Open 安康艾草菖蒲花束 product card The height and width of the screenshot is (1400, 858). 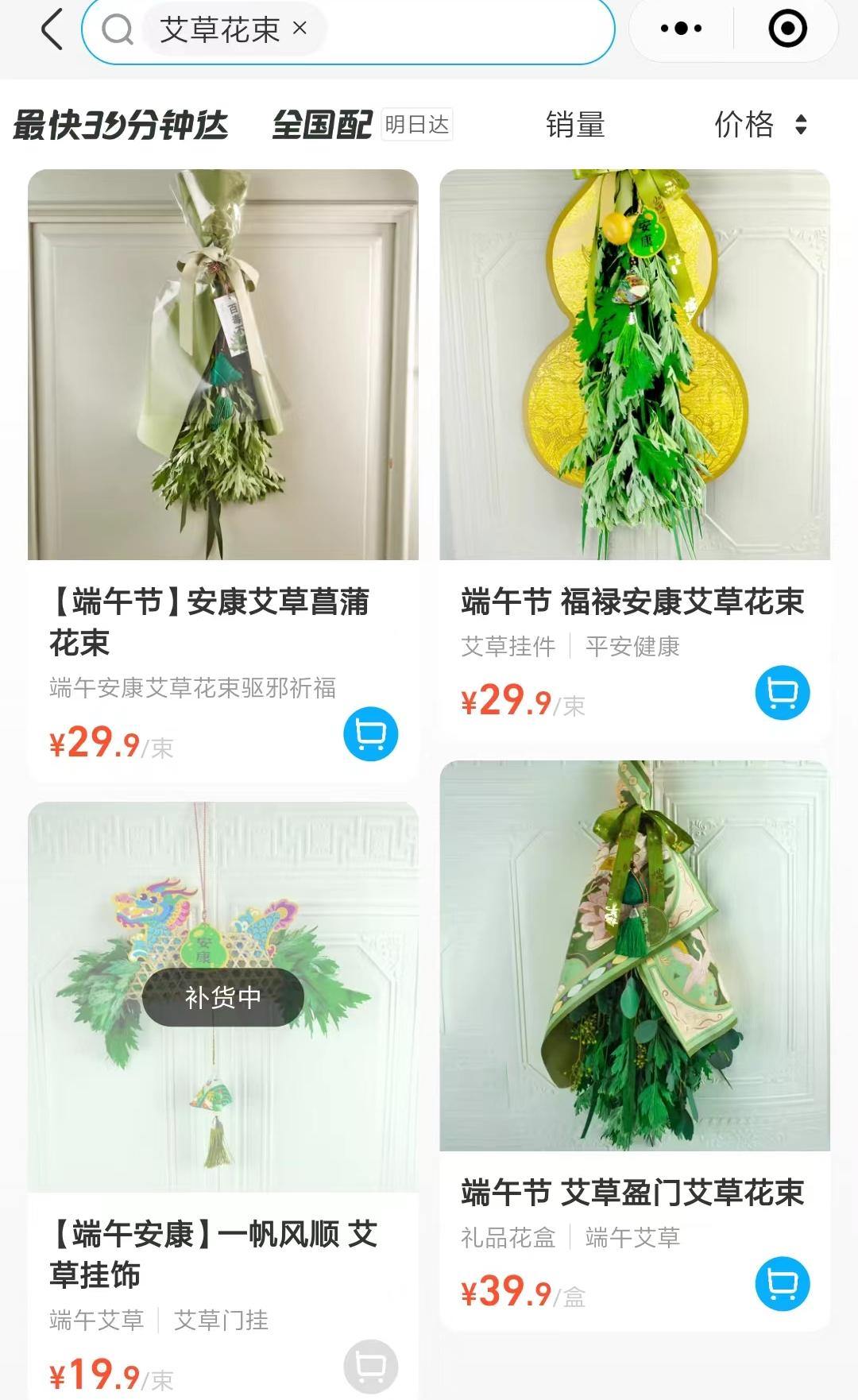(222, 365)
